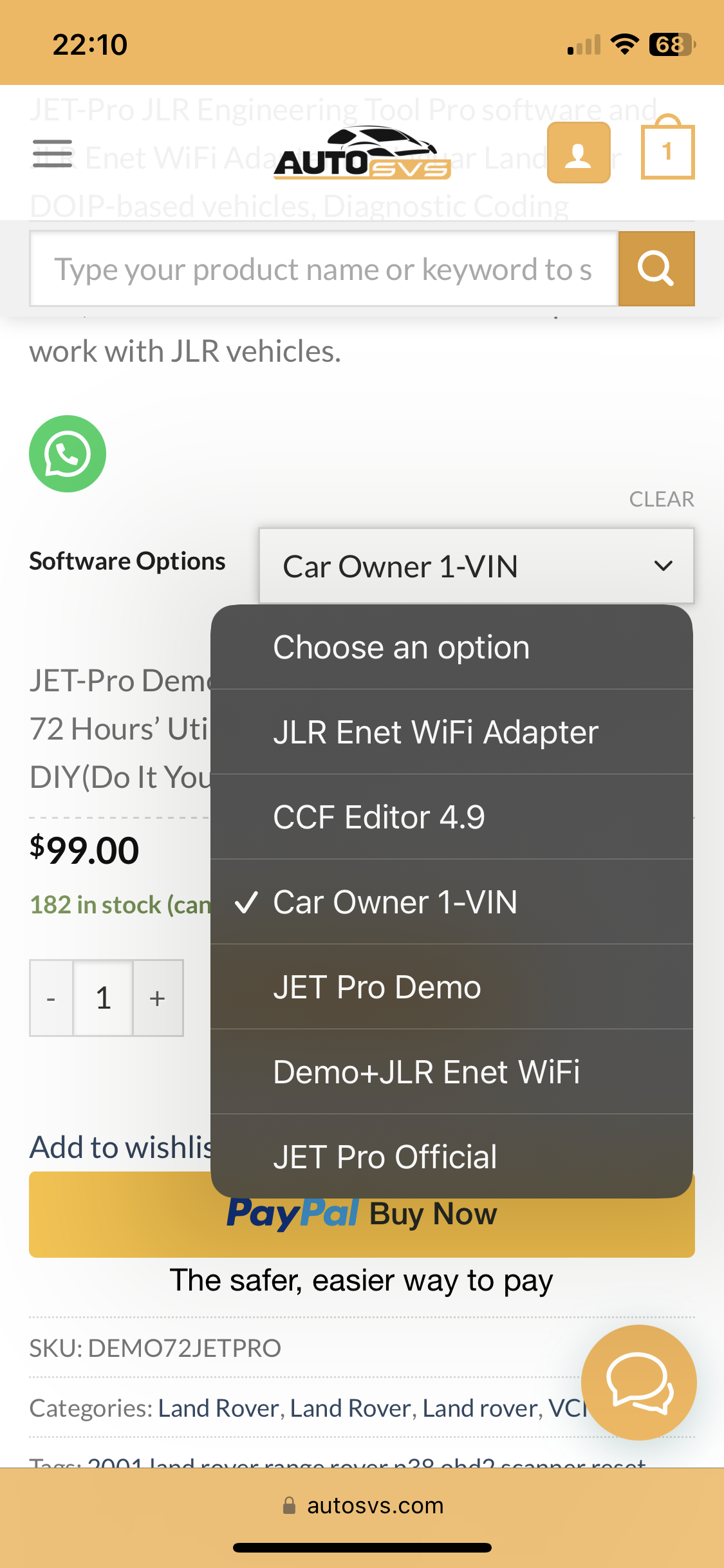Open the hamburger menu
The height and width of the screenshot is (1568, 724).
(x=52, y=153)
